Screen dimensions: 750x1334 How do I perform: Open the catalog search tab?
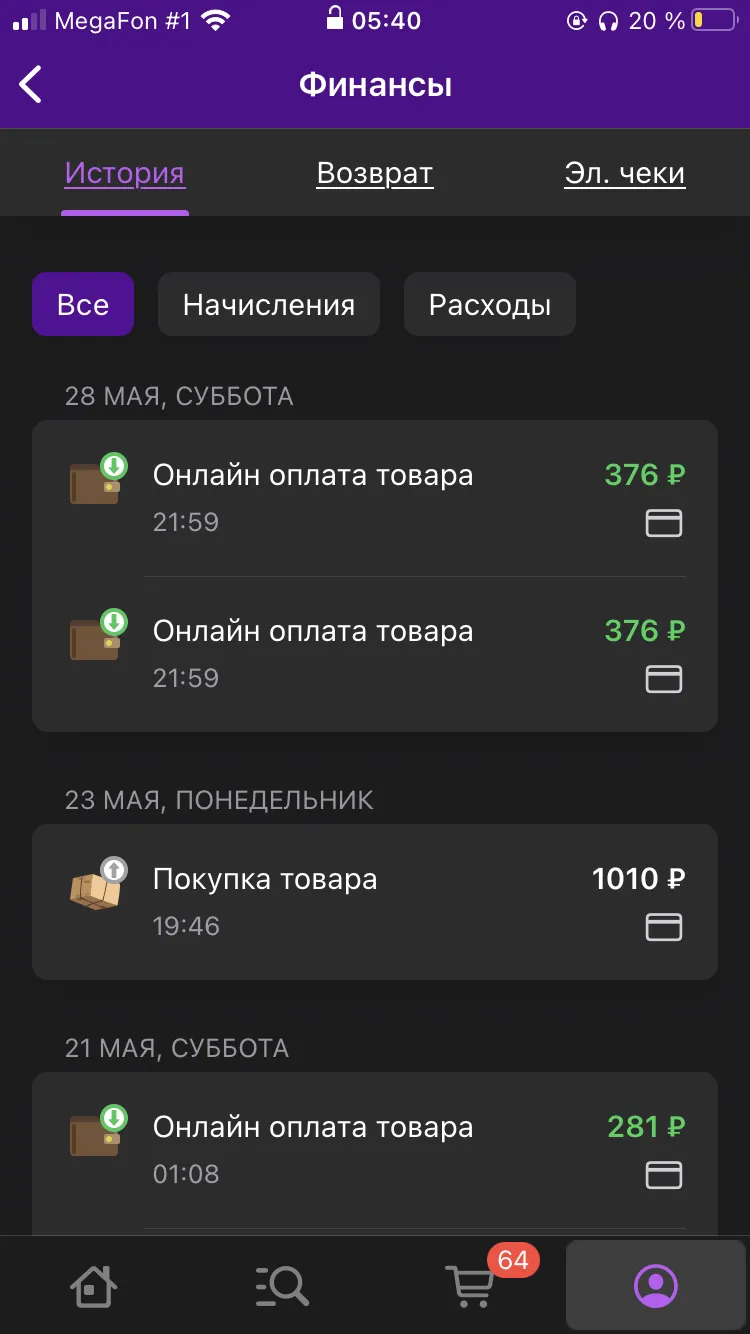281,1284
